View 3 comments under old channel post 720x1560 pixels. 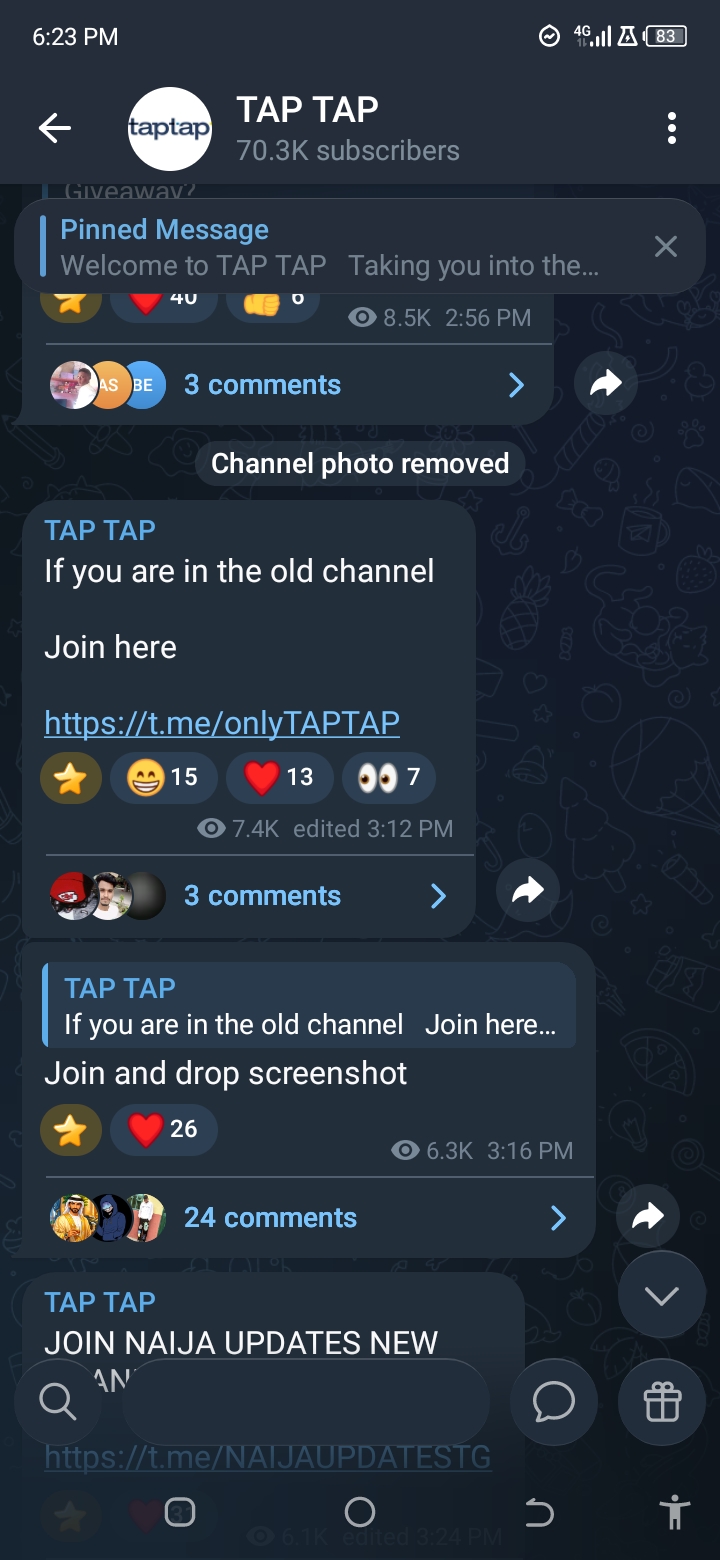(260, 895)
